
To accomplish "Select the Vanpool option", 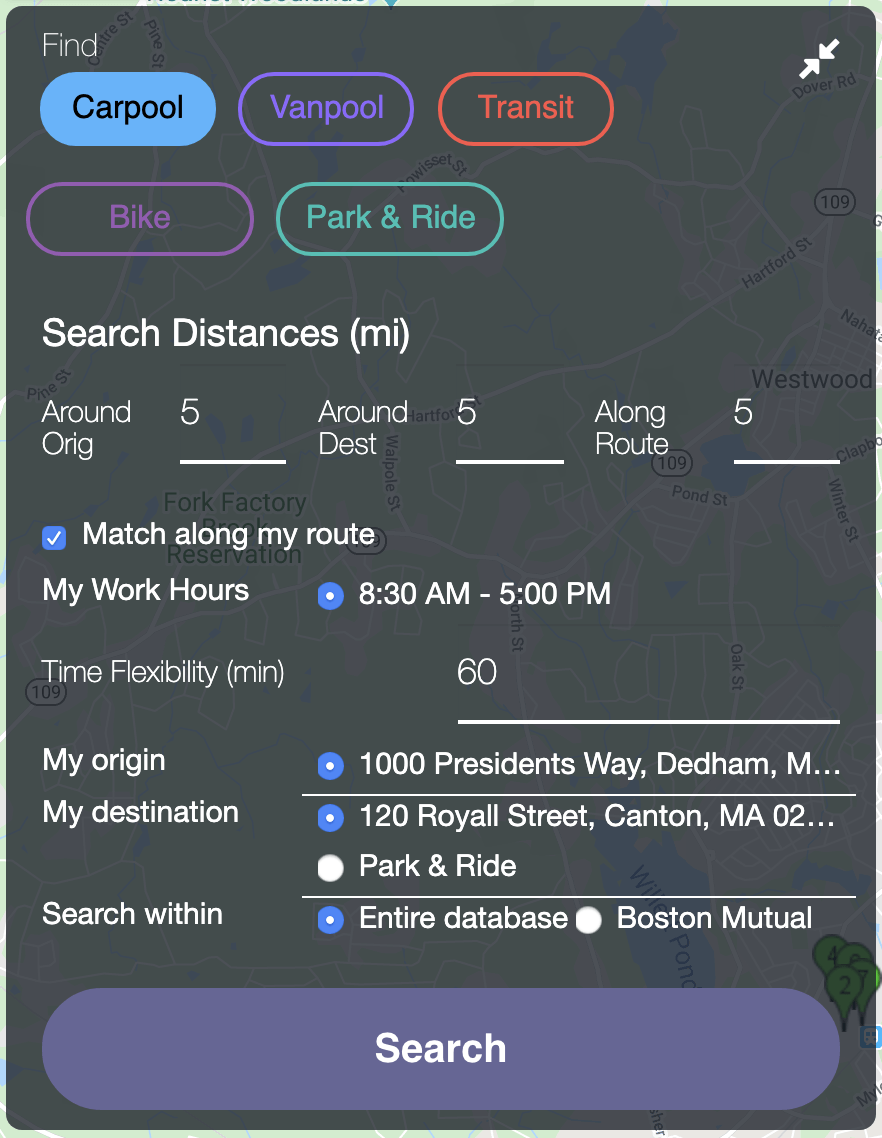I will (326, 108).
